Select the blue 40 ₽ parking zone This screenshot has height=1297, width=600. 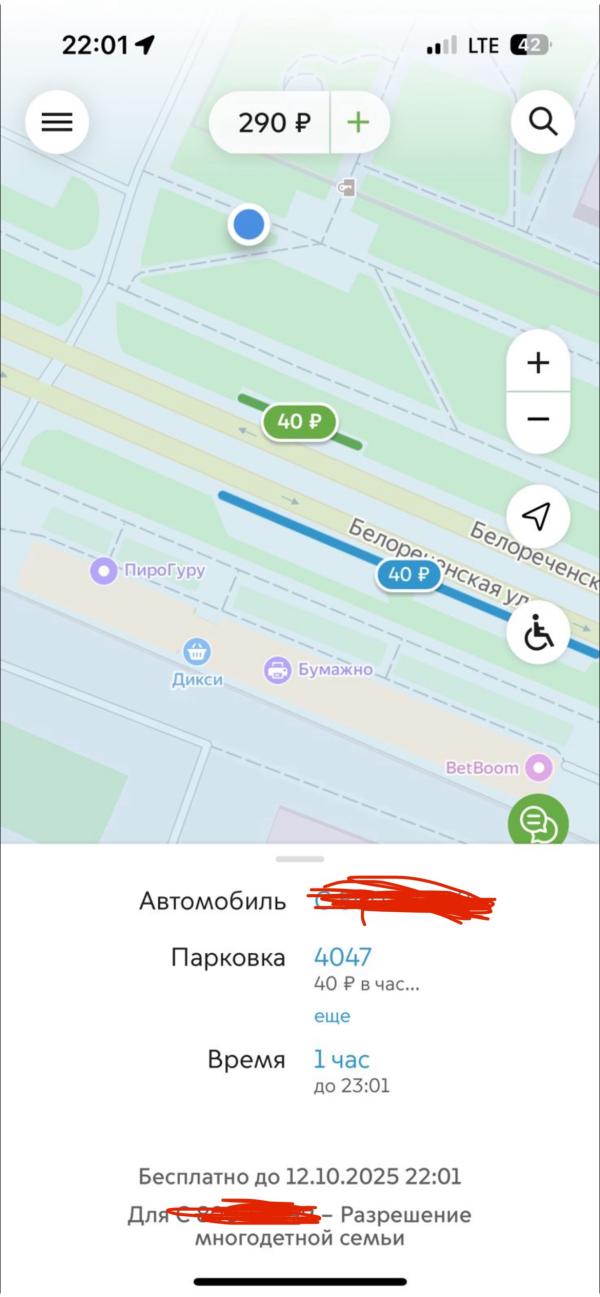coord(408,575)
